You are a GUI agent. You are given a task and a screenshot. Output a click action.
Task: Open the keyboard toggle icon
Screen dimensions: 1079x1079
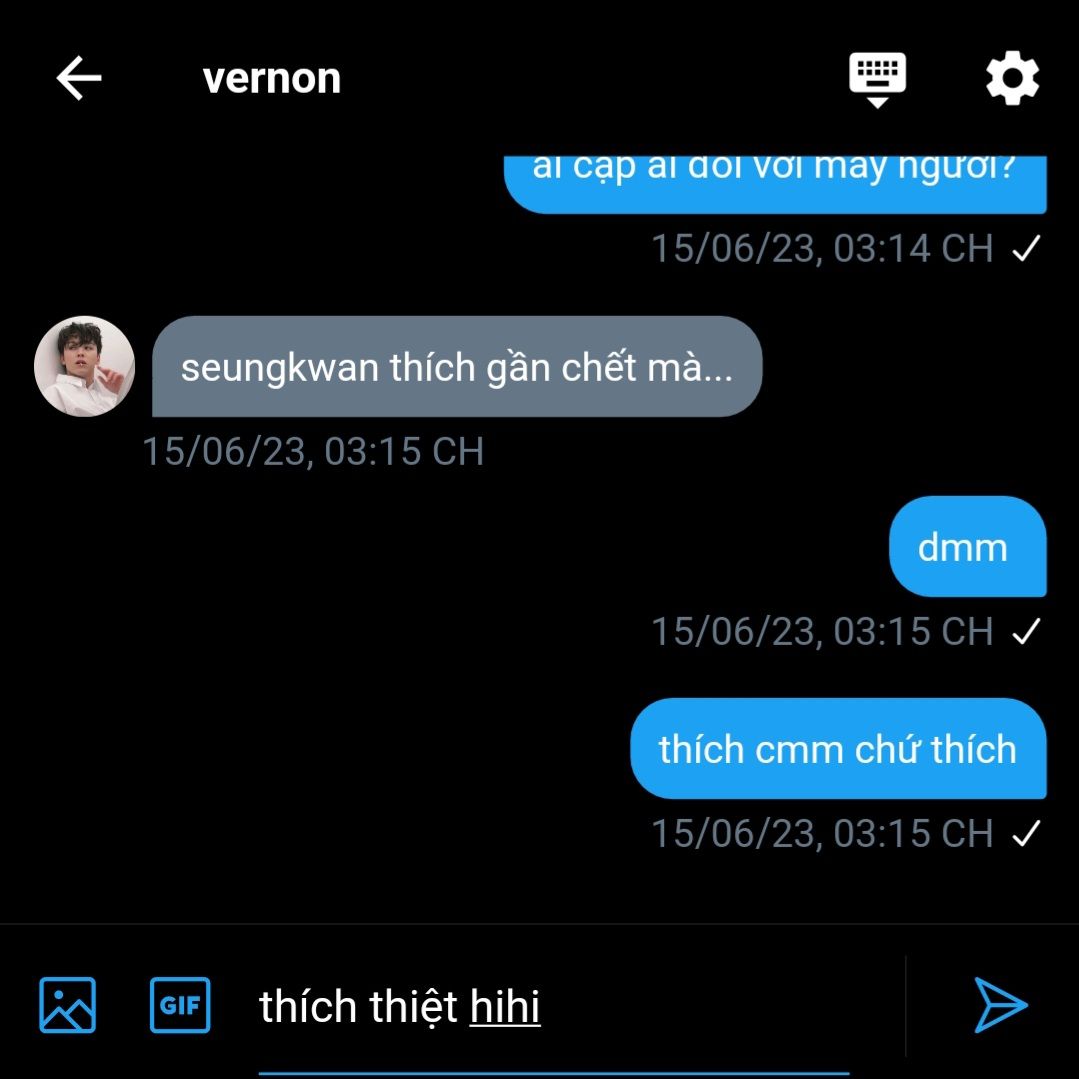[x=877, y=78]
